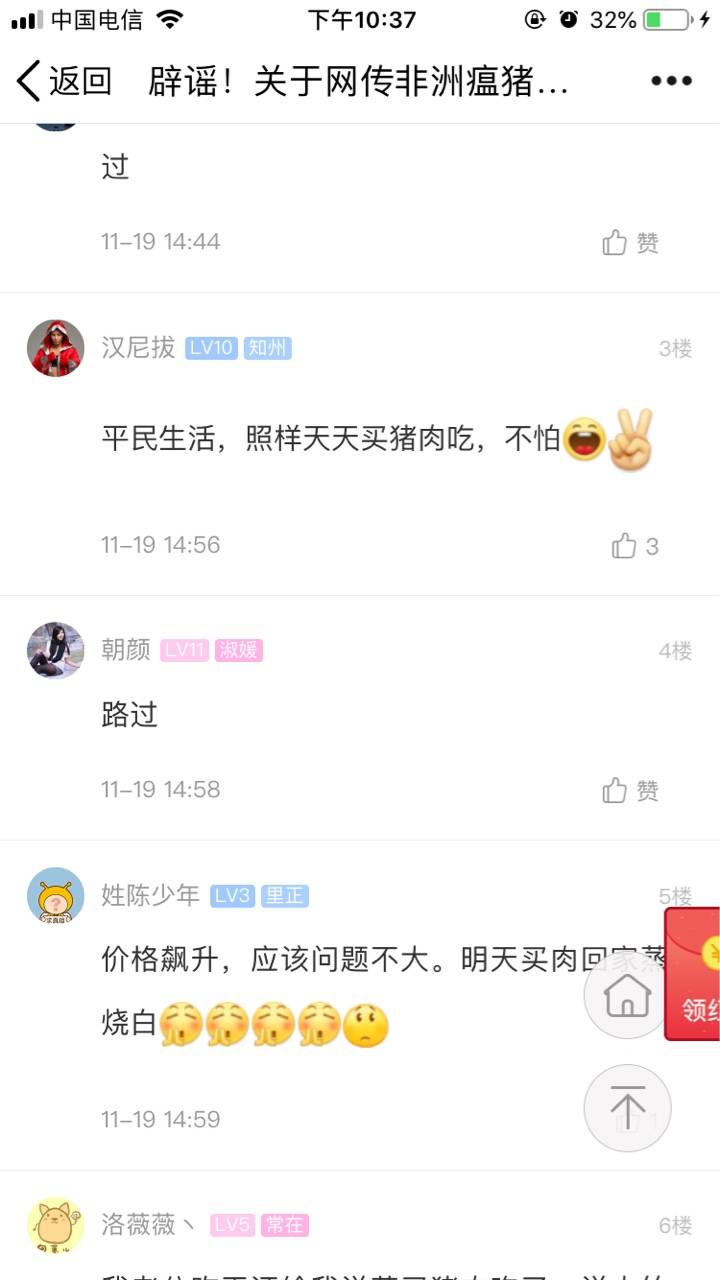Open the three-dot overflow menu
This screenshot has height=1280, width=720.
point(671,82)
